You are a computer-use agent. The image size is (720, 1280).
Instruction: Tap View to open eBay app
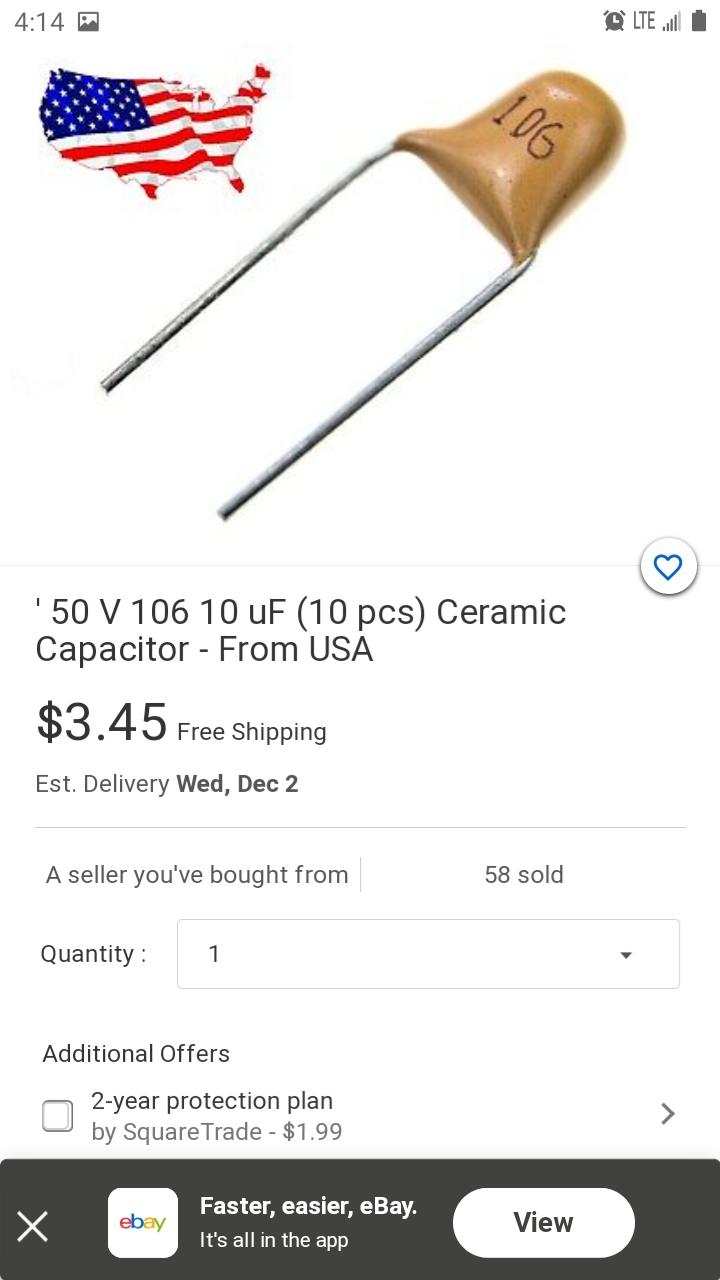[x=543, y=1222]
